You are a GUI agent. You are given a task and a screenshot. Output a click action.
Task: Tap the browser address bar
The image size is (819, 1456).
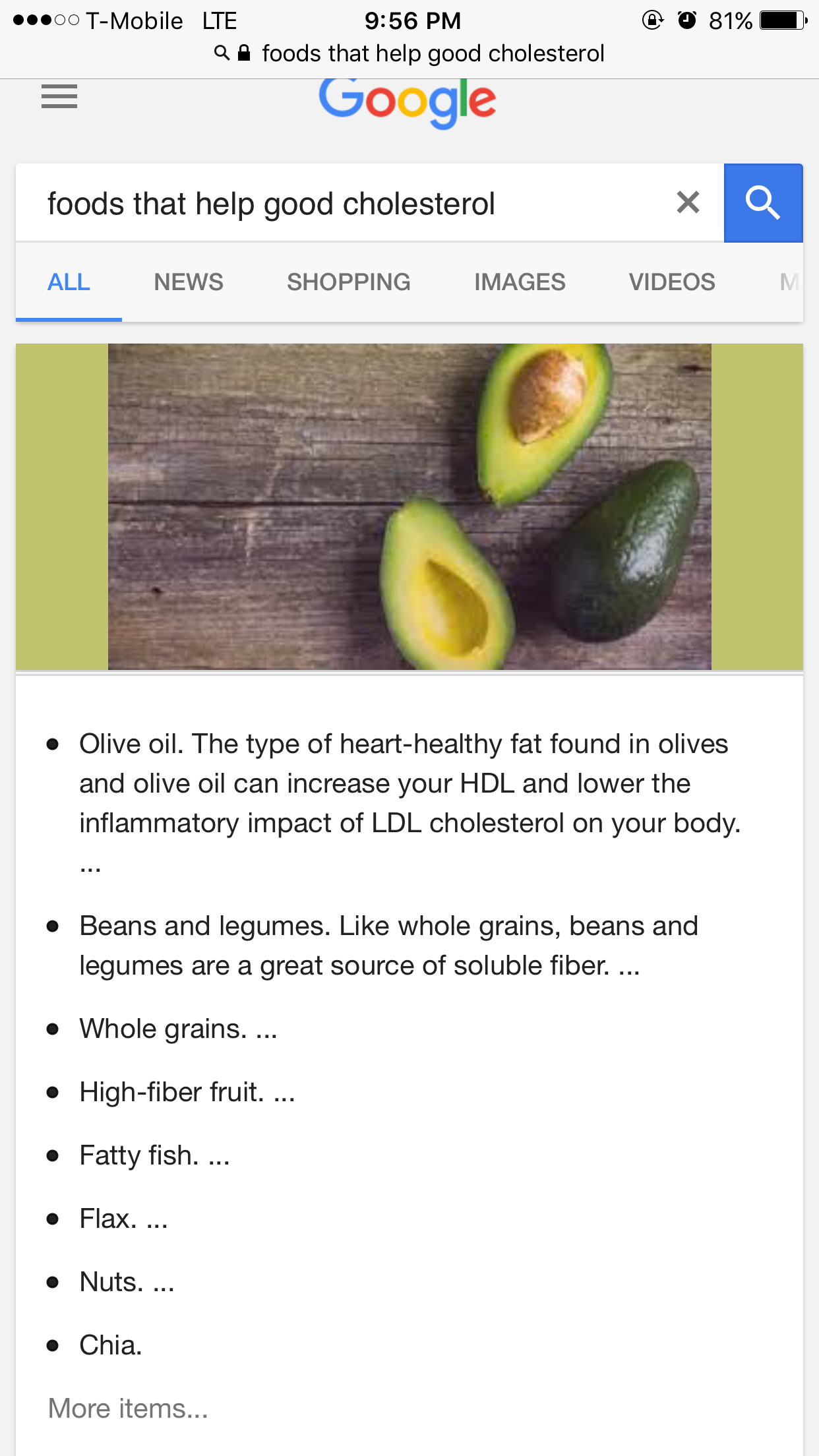(409, 53)
